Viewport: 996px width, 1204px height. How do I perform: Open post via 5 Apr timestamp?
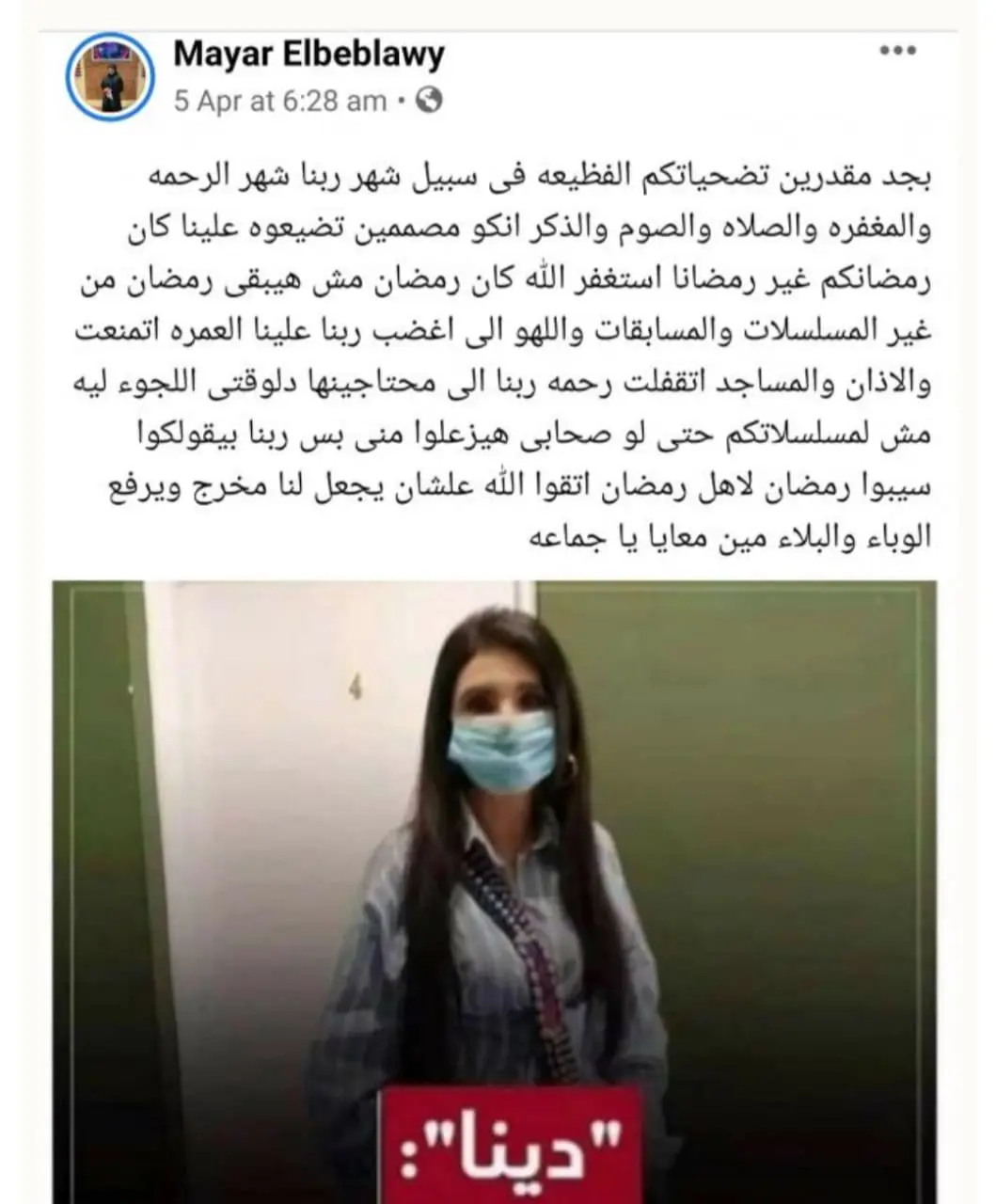(x=279, y=101)
